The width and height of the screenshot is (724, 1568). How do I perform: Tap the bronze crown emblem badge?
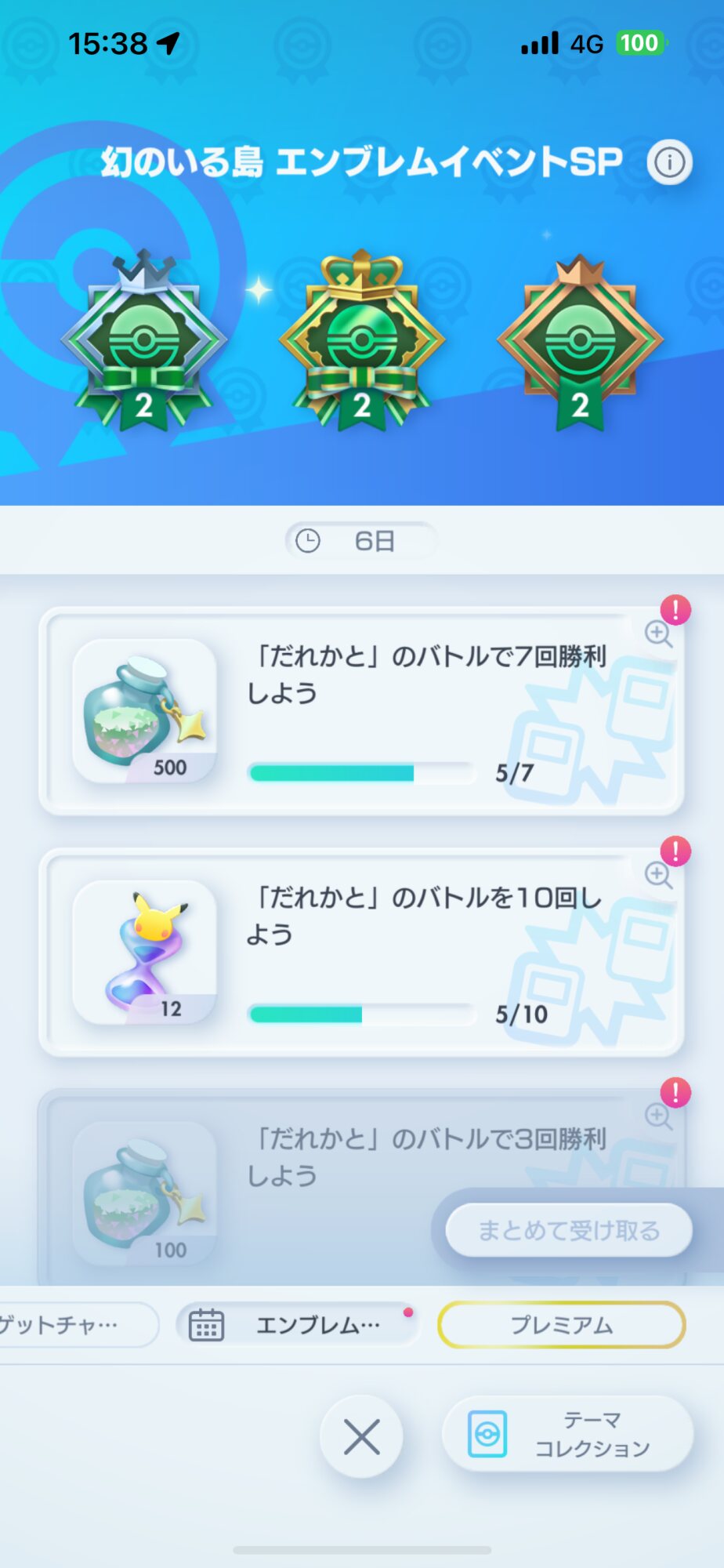pos(579,343)
